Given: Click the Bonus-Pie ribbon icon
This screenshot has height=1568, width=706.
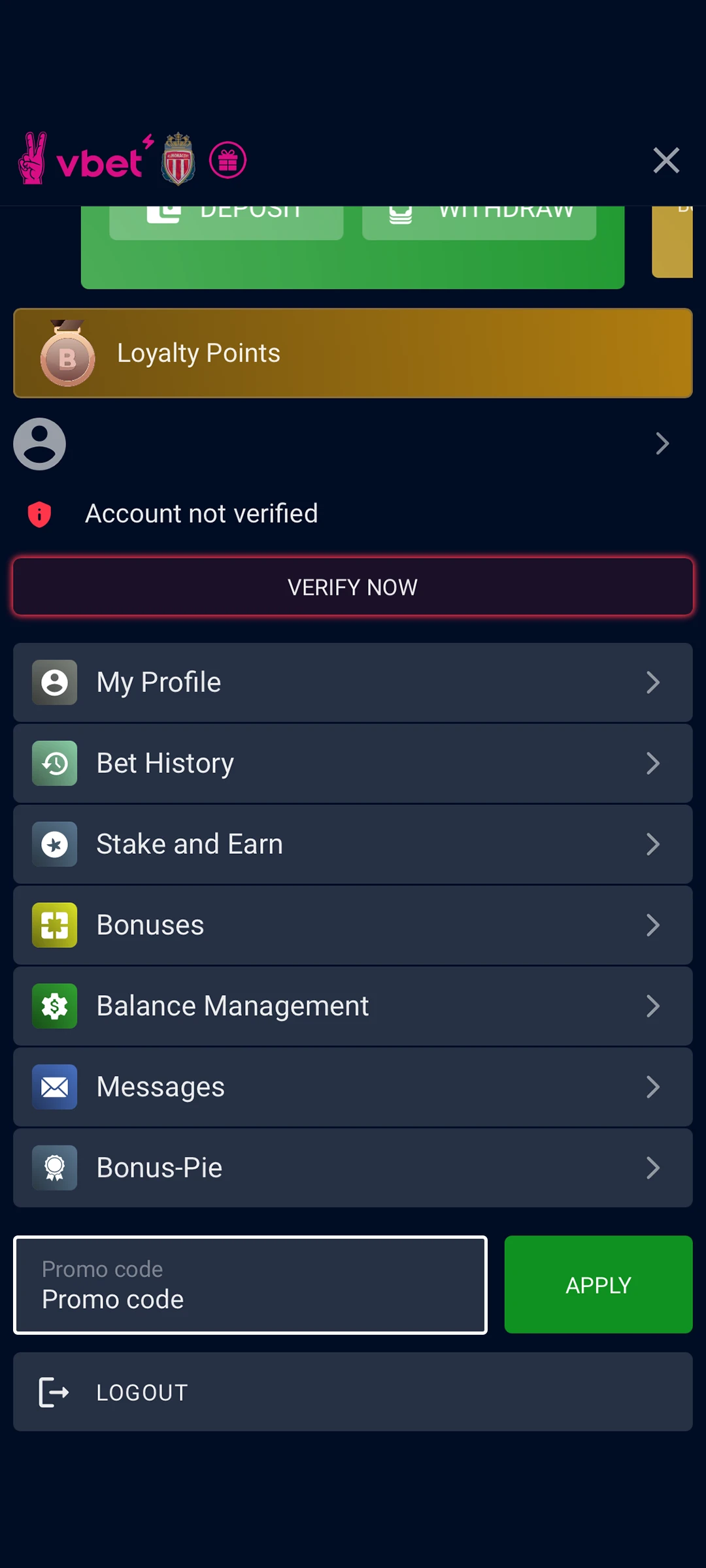Looking at the screenshot, I should 54,1168.
